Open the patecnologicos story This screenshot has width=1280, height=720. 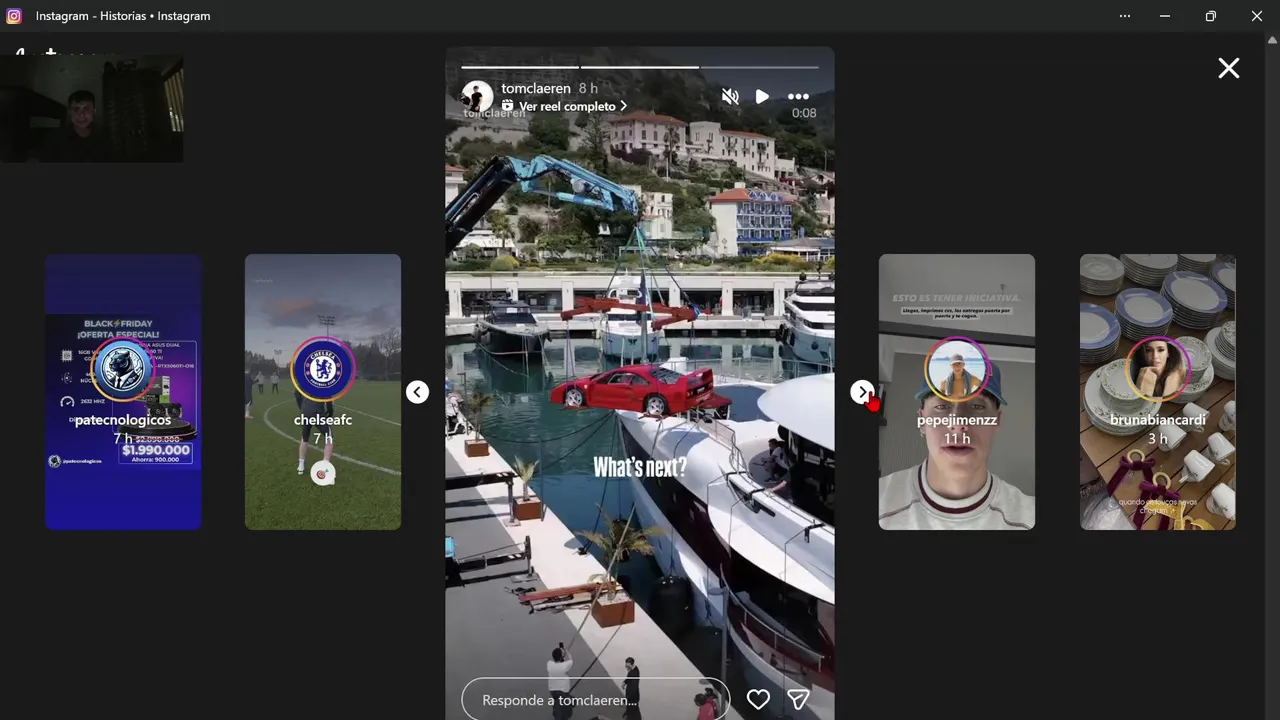[x=123, y=391]
